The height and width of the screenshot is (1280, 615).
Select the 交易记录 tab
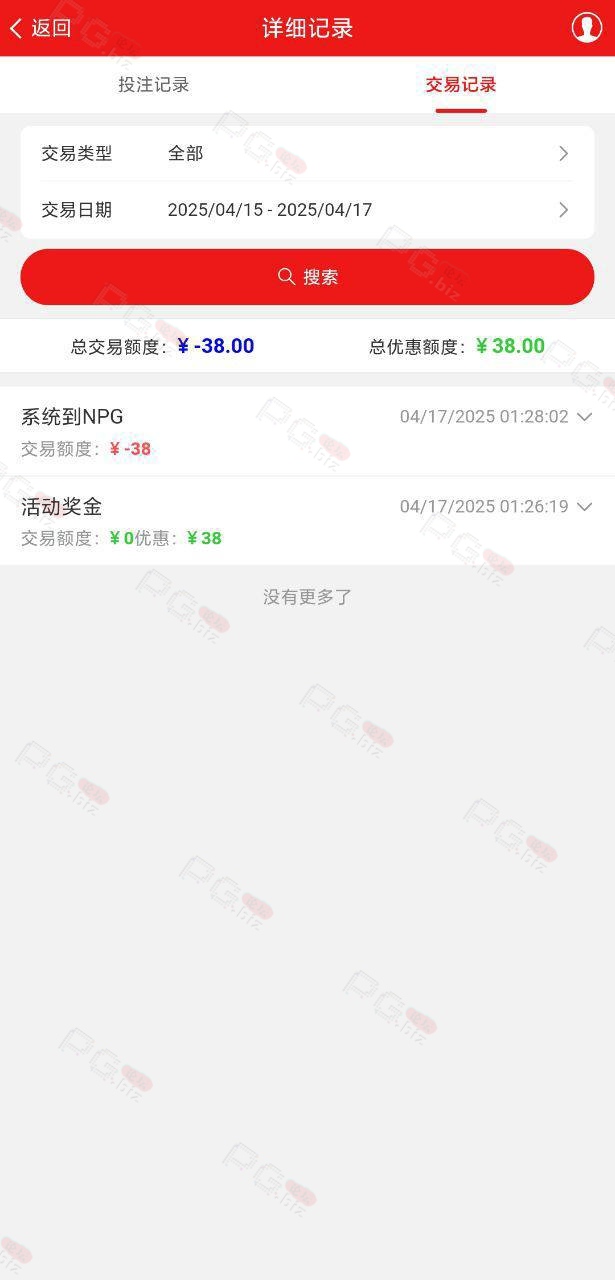coord(461,85)
